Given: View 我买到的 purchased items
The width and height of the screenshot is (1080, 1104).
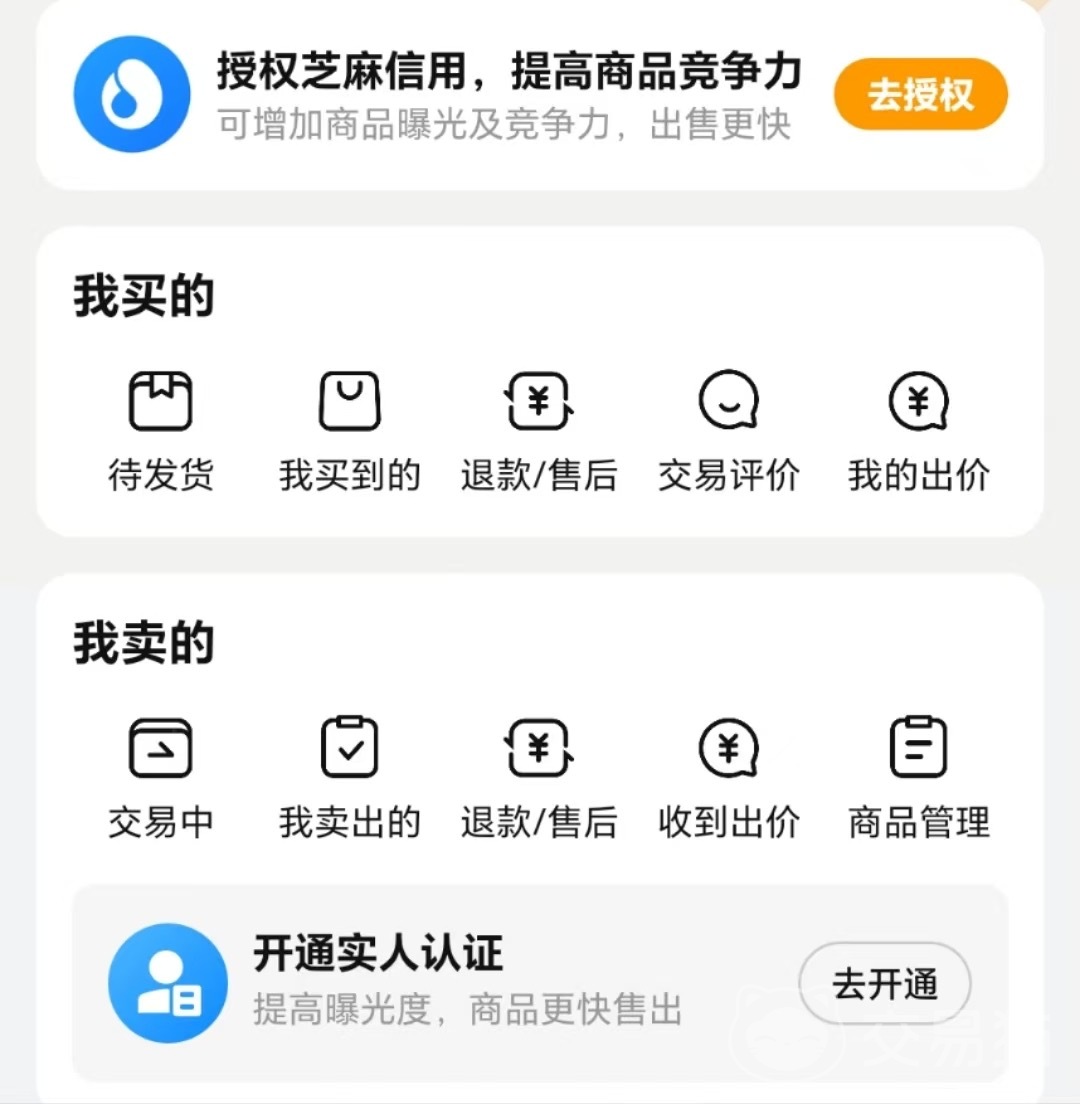Looking at the screenshot, I should (349, 428).
